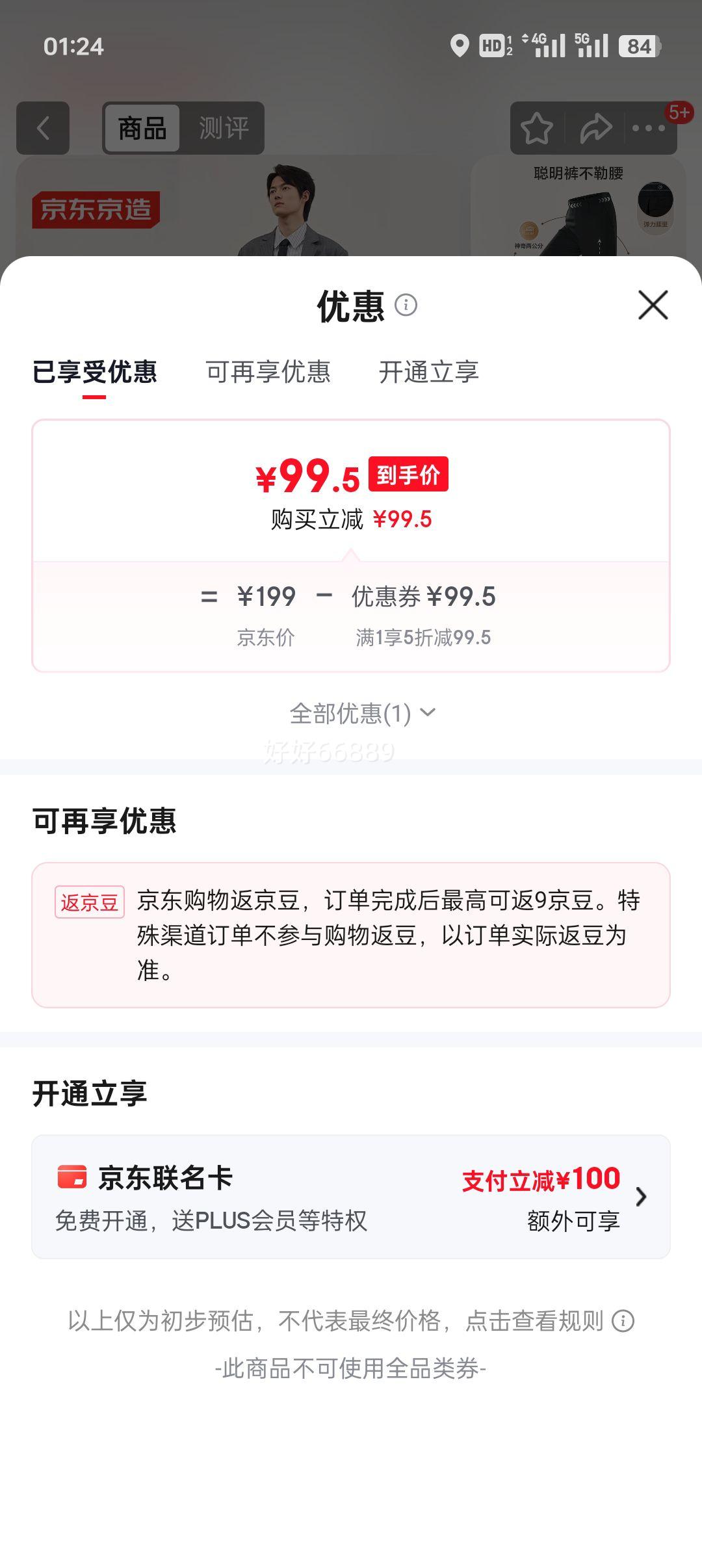
Task: Switch to the 可再享优惠 tab
Action: tap(268, 372)
